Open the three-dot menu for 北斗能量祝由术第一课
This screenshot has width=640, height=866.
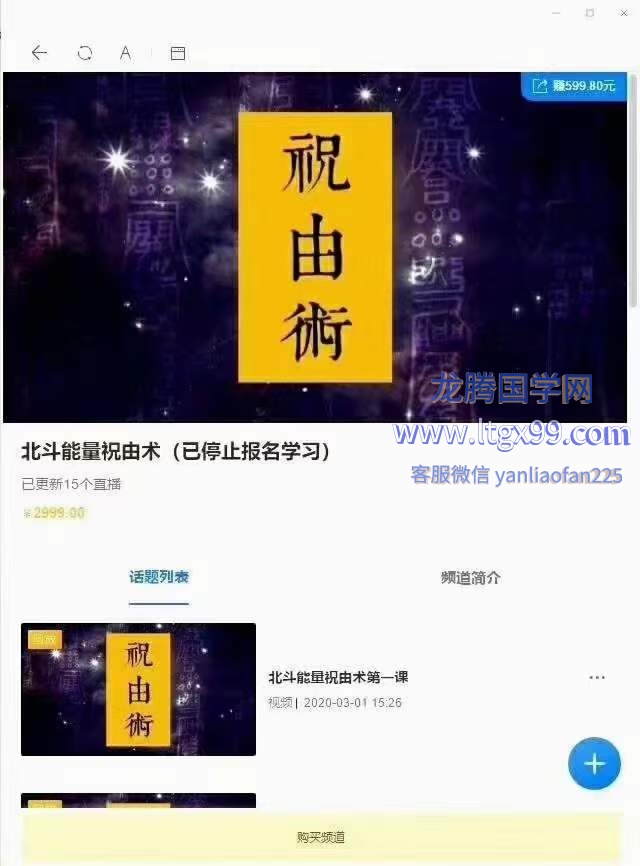point(597,678)
